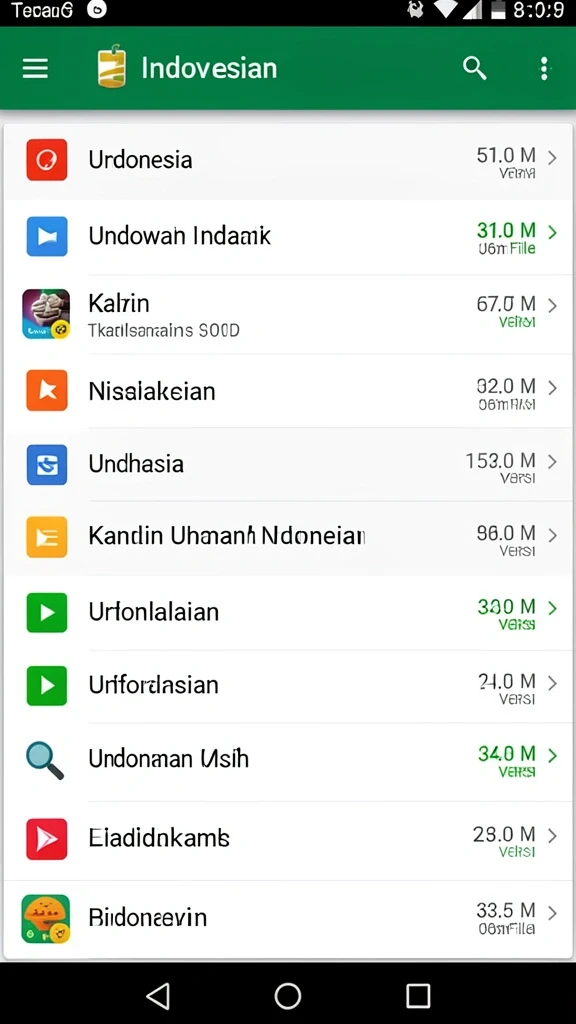
Task: Tap the search magnifier in app bar
Action: click(475, 68)
